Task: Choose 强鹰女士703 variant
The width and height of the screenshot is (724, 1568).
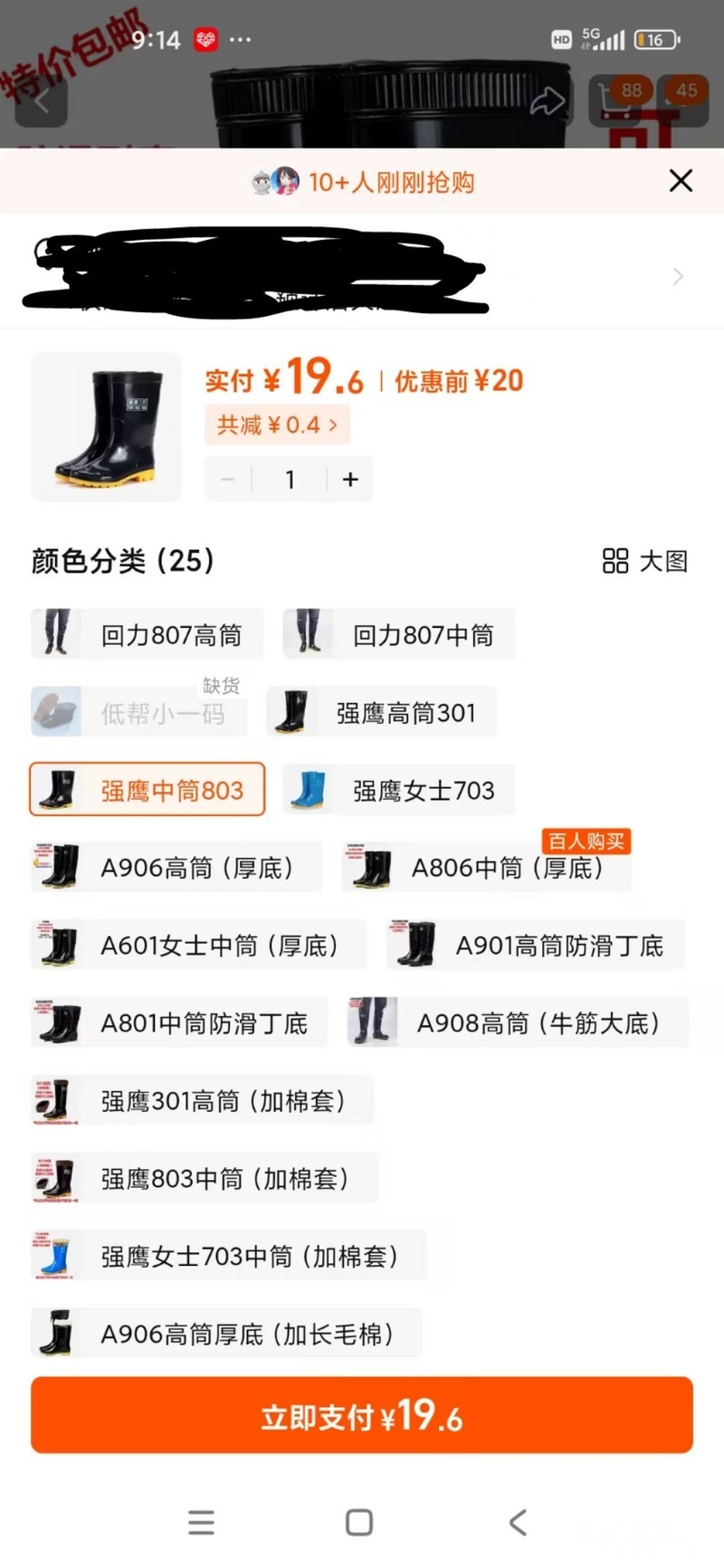Action: 399,791
